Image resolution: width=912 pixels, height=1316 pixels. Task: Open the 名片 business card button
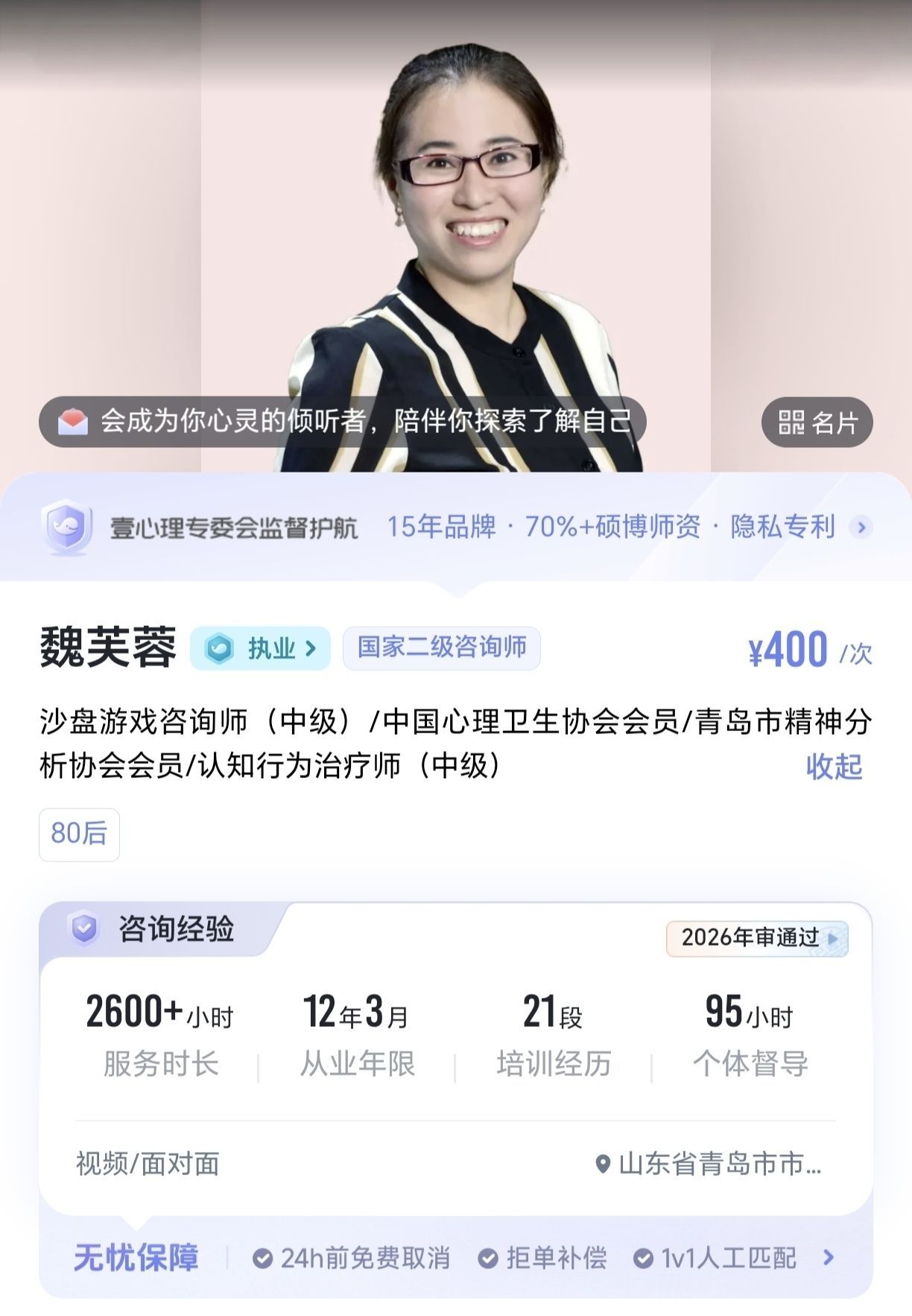pos(817,422)
